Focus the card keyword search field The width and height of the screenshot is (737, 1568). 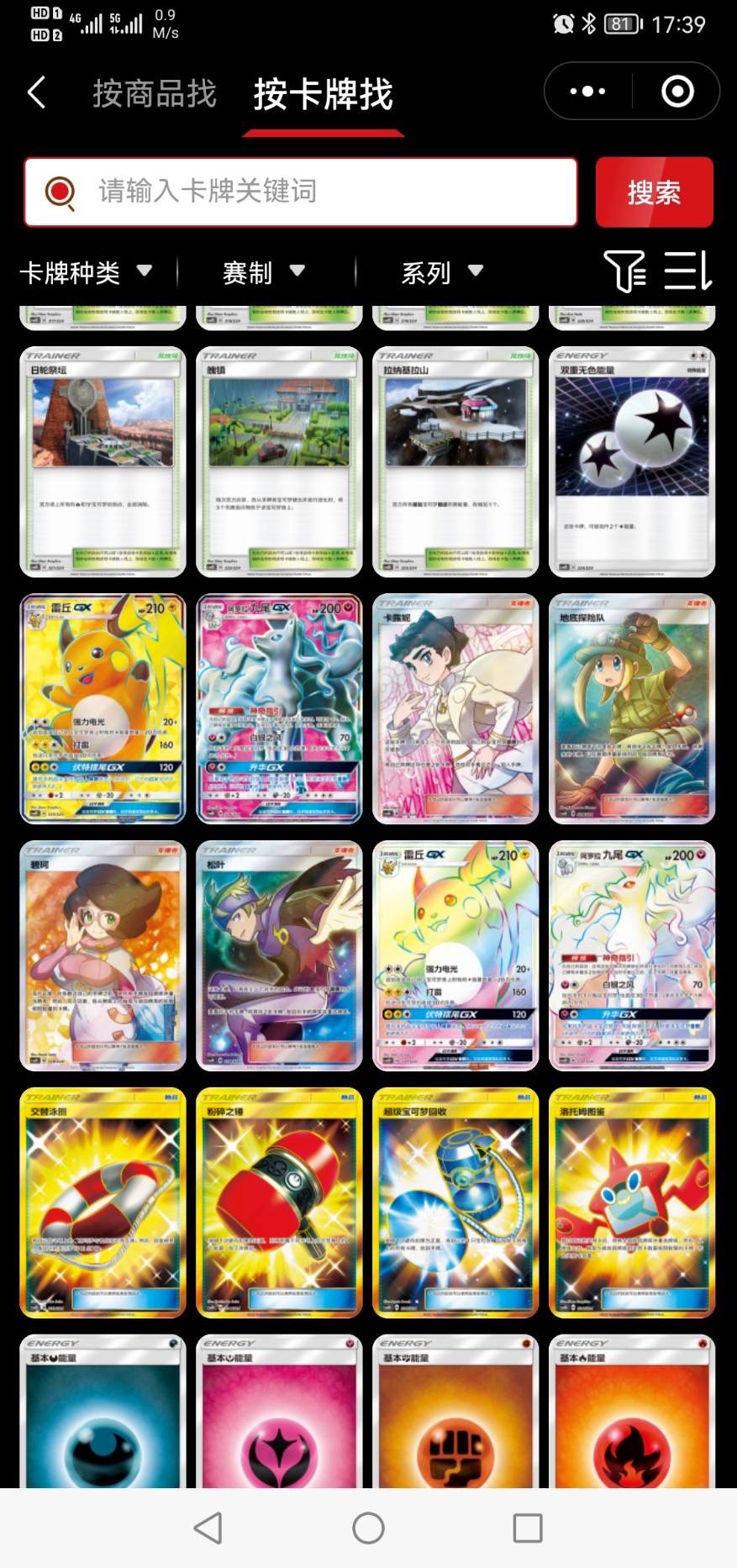[x=301, y=192]
